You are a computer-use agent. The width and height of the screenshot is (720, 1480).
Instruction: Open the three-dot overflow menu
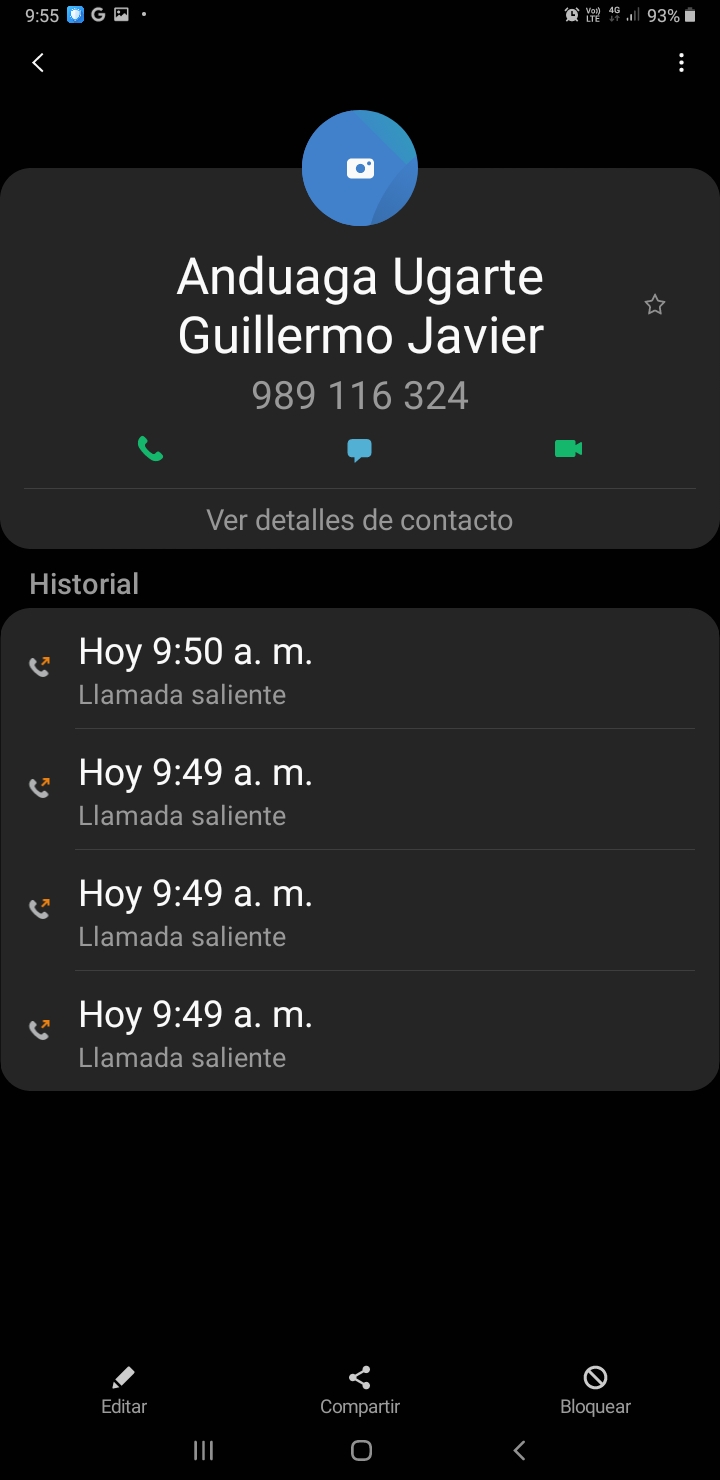(x=681, y=63)
